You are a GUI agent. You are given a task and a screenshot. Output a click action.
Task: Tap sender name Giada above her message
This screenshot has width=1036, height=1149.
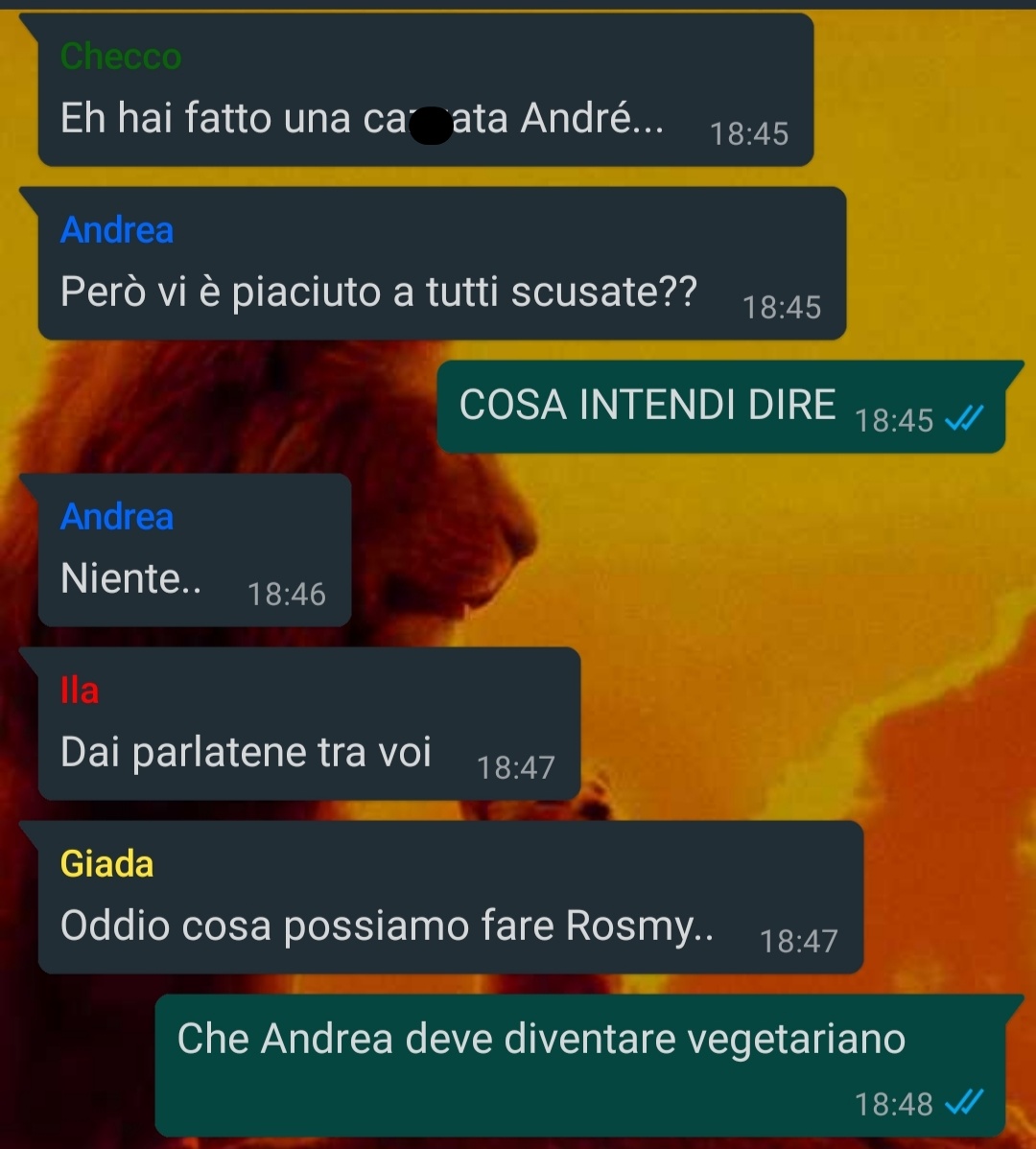(106, 864)
